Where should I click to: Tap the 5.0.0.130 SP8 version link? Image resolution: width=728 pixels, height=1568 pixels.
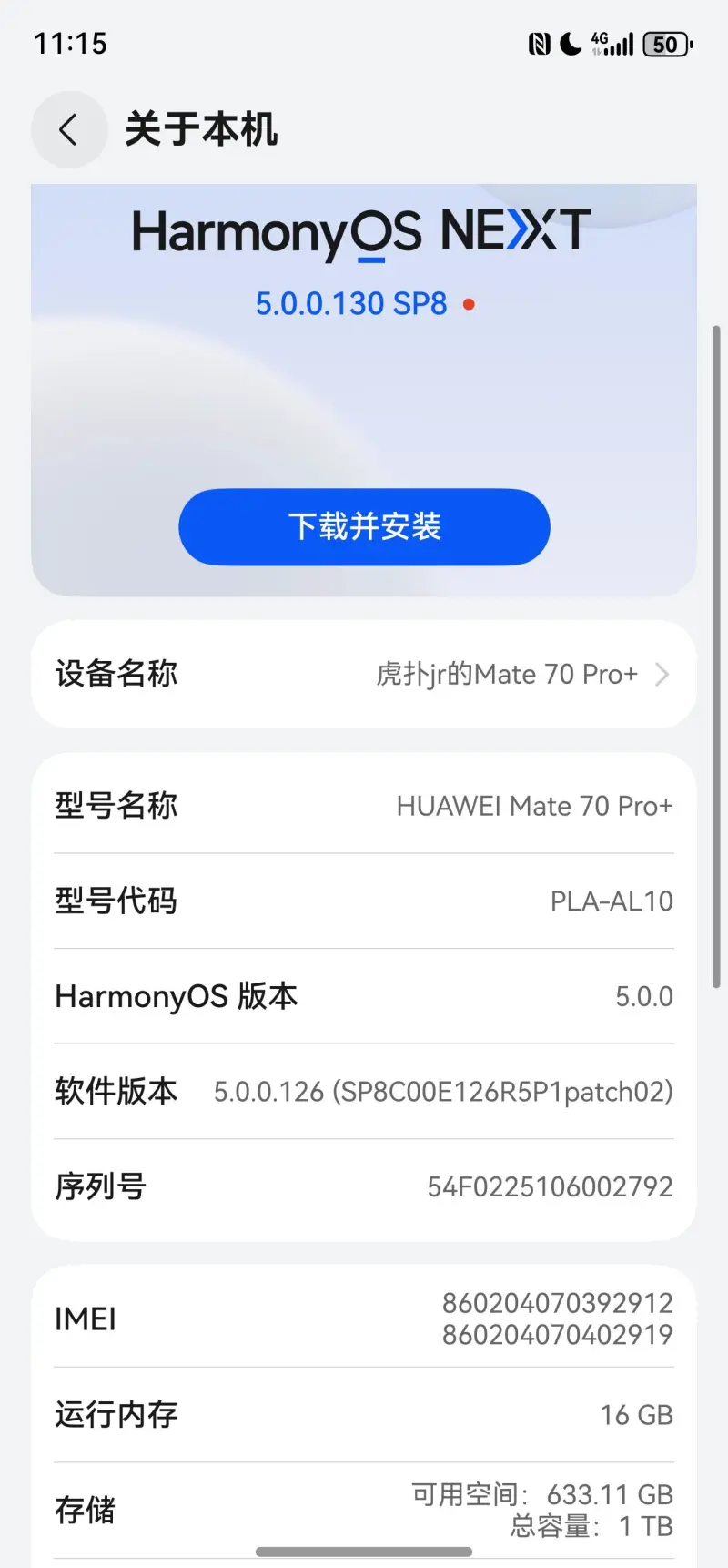[351, 303]
